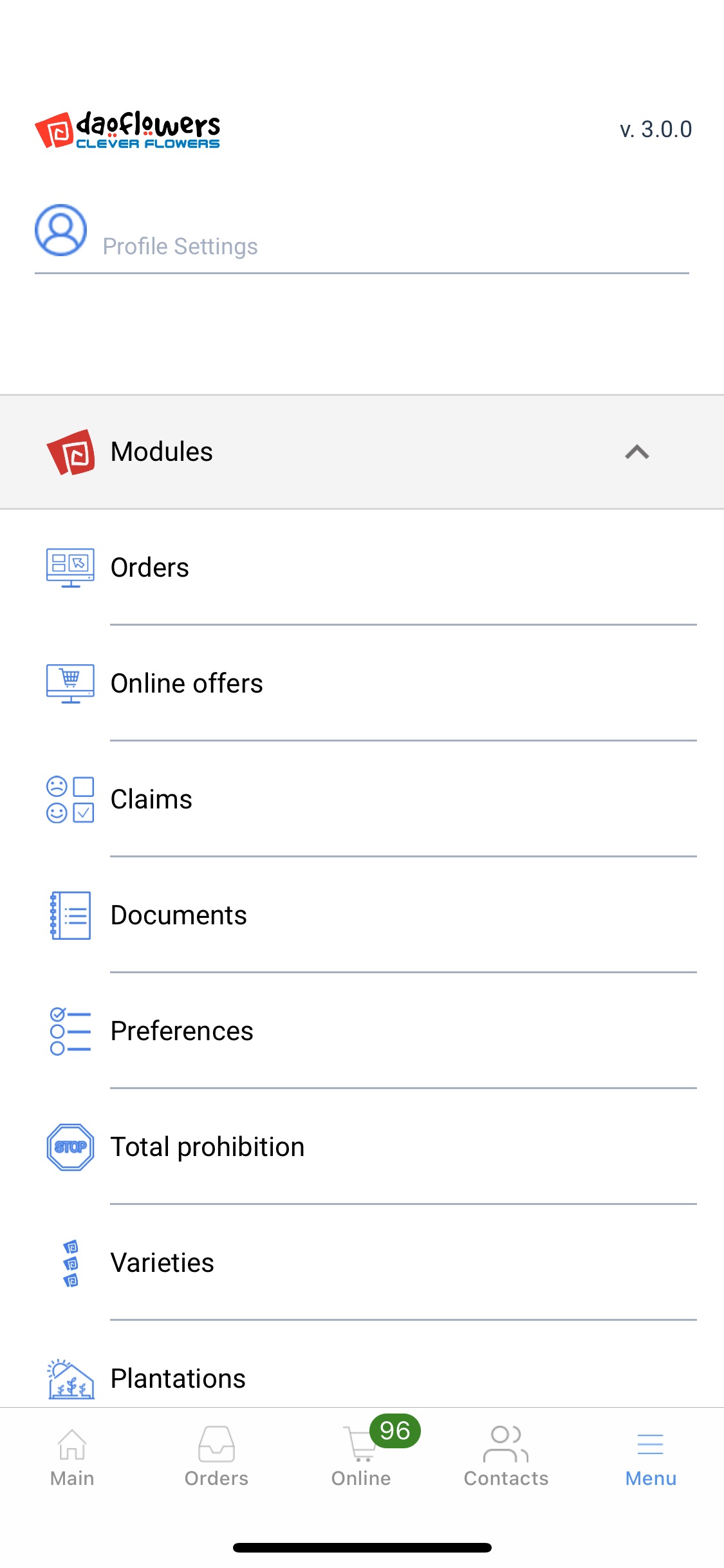
Task: Open Online offers
Action: (187, 684)
